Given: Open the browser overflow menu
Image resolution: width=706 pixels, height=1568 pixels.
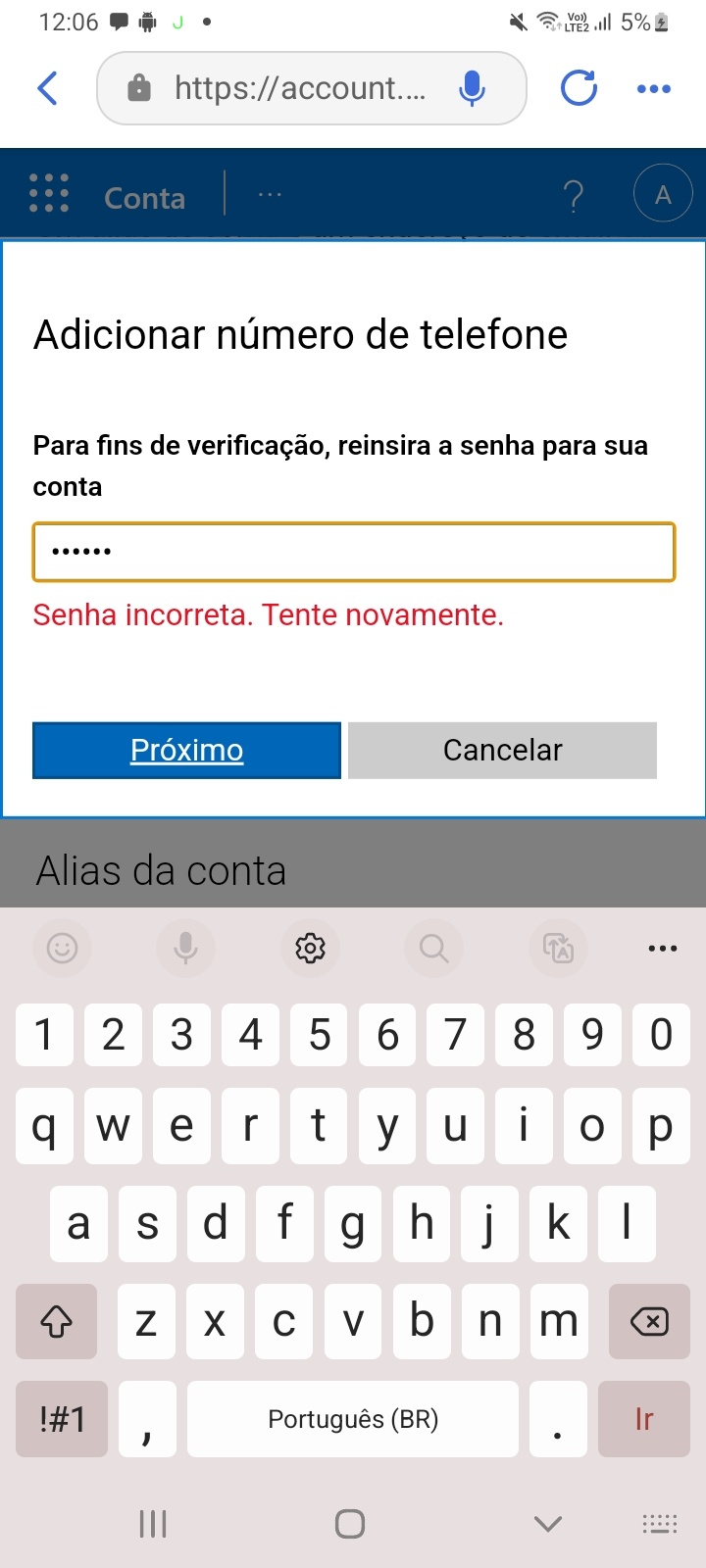Looking at the screenshot, I should tap(654, 88).
